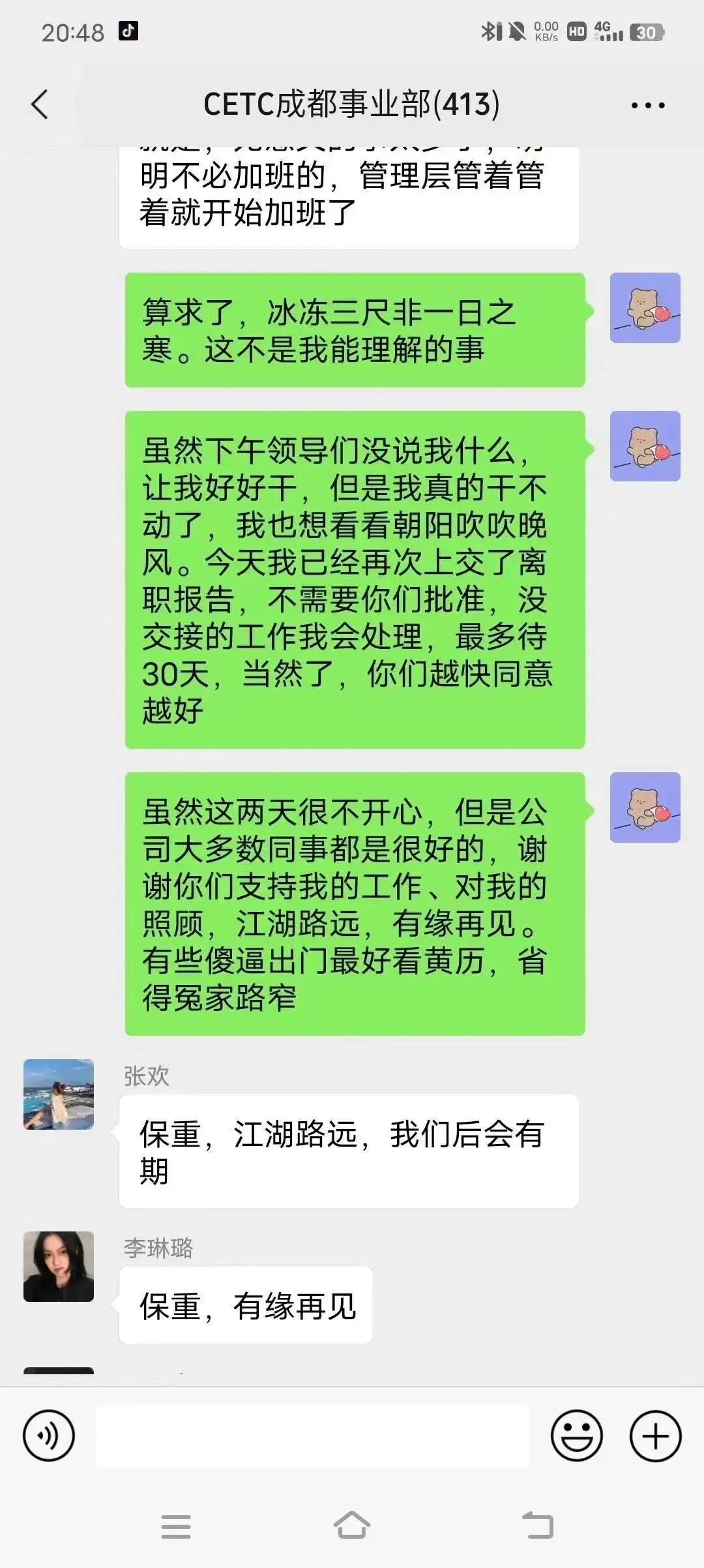Tap the group title CETC成都事业部(413)
This screenshot has width=704, height=1568.
352,104
